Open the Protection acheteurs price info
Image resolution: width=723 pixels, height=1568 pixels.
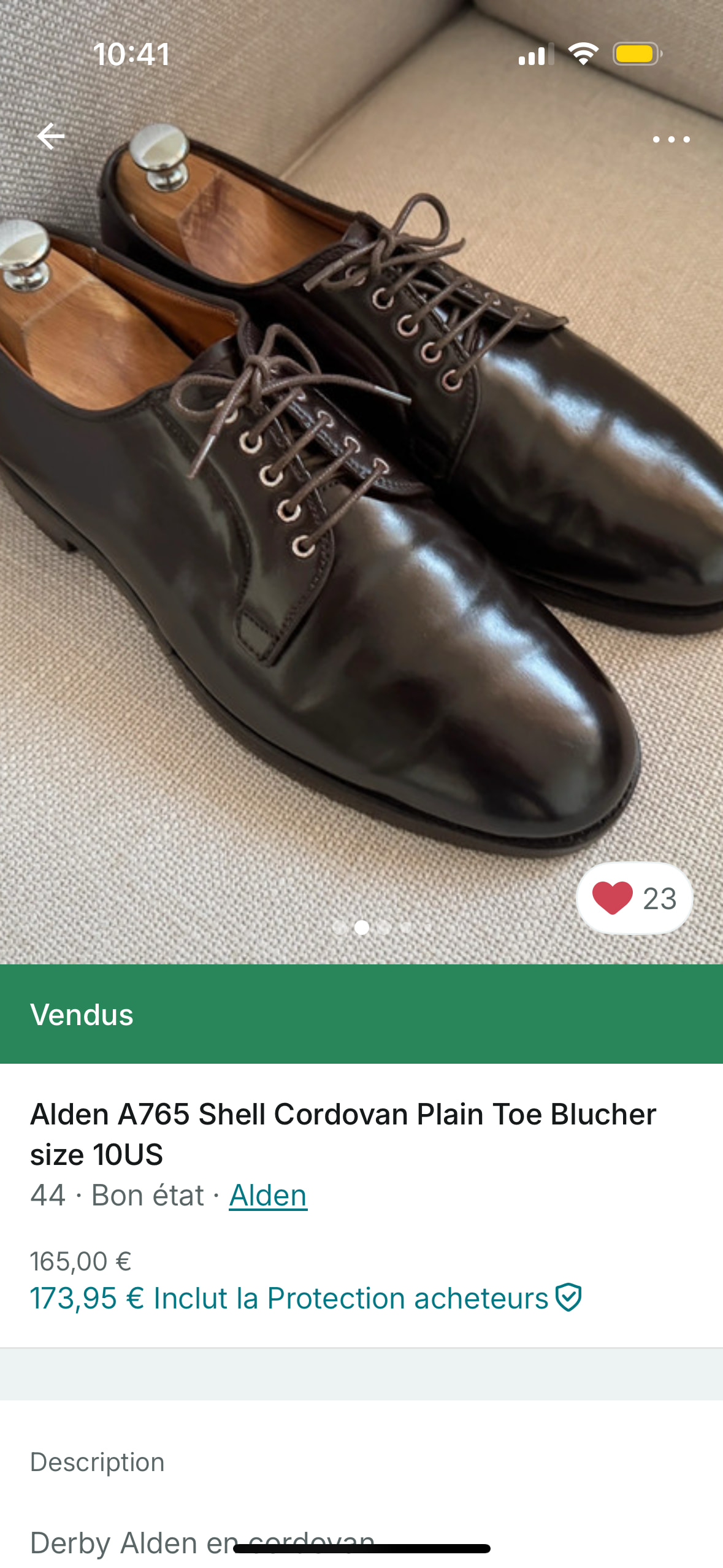coord(305,1298)
